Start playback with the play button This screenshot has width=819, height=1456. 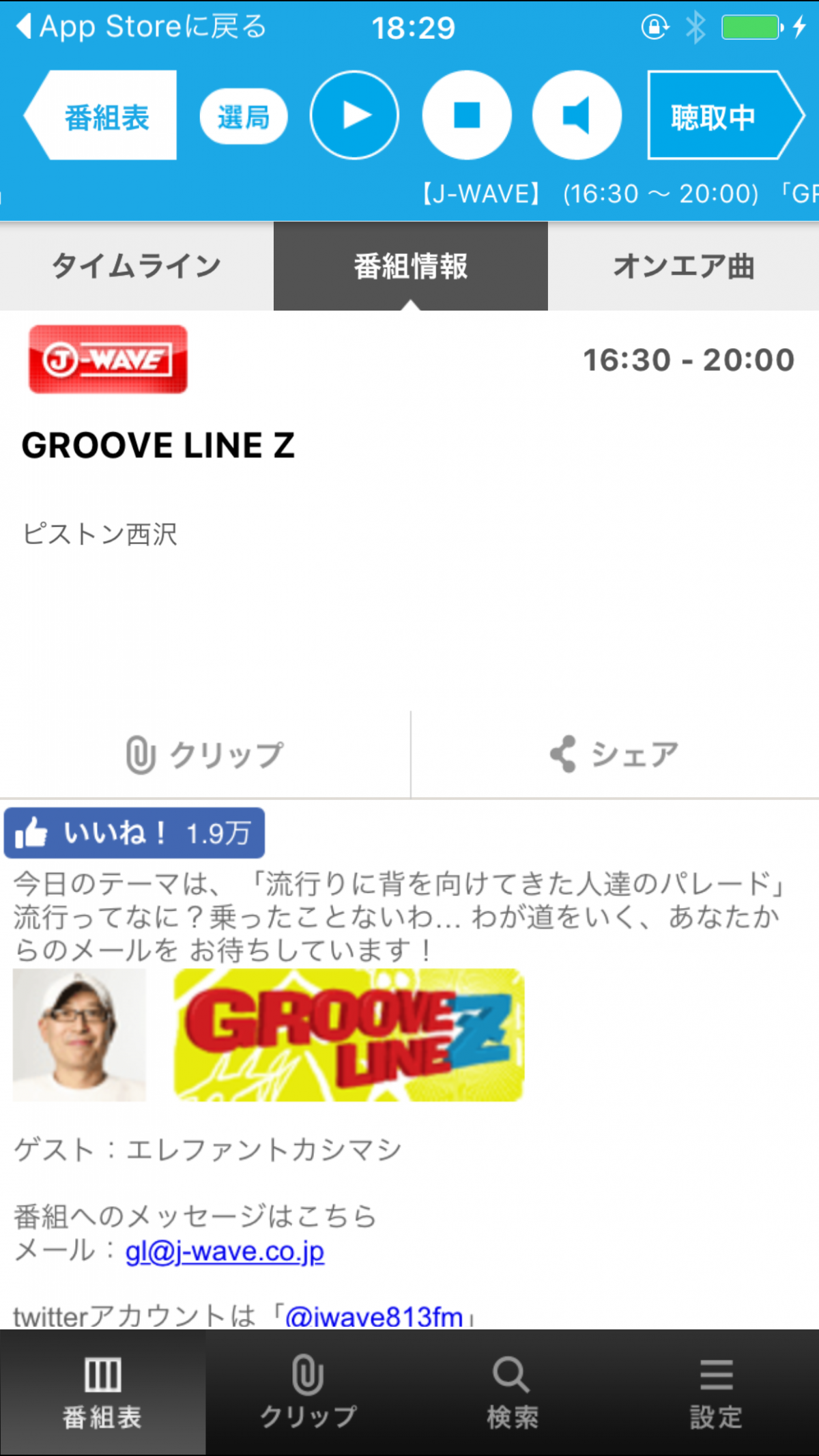click(354, 115)
